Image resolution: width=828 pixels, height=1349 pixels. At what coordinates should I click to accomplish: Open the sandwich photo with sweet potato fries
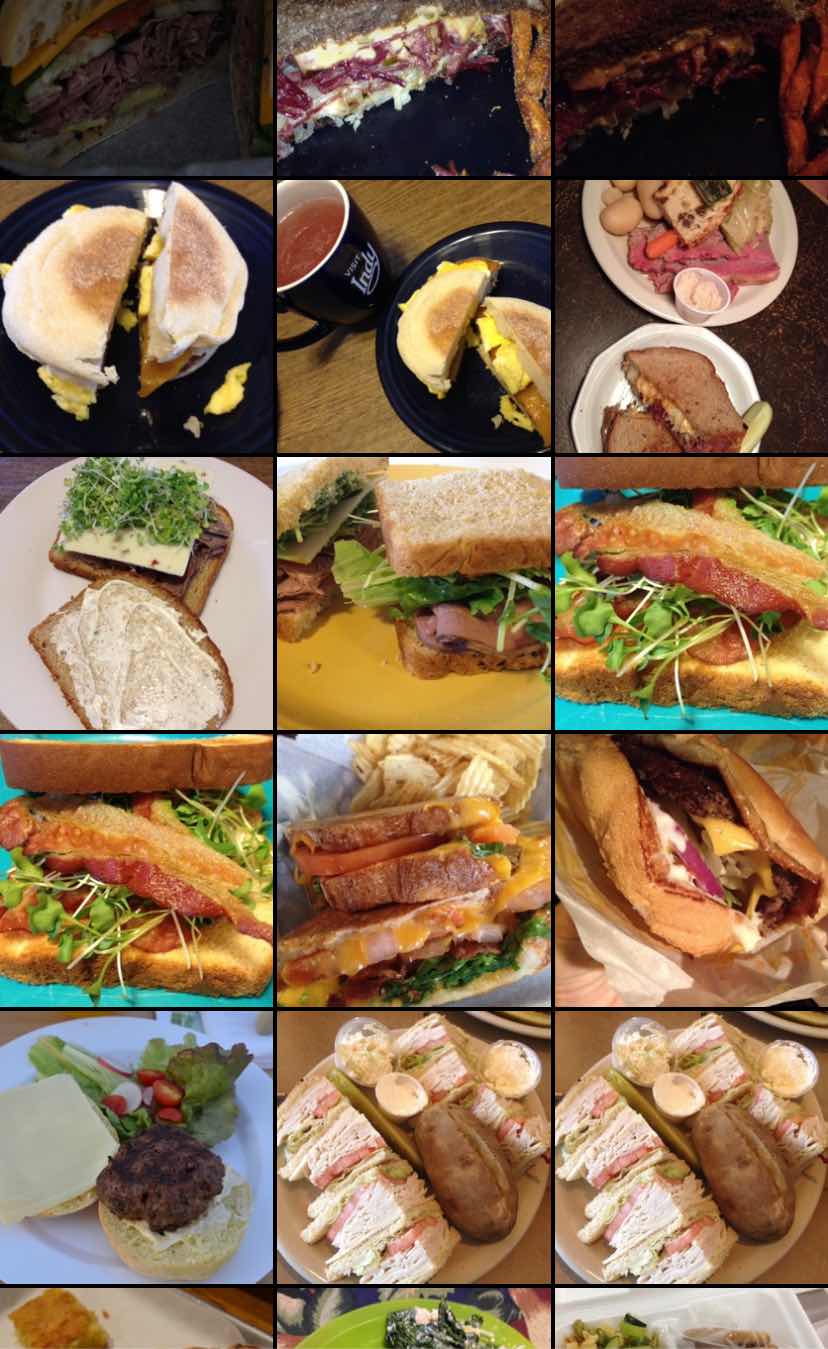click(x=691, y=88)
